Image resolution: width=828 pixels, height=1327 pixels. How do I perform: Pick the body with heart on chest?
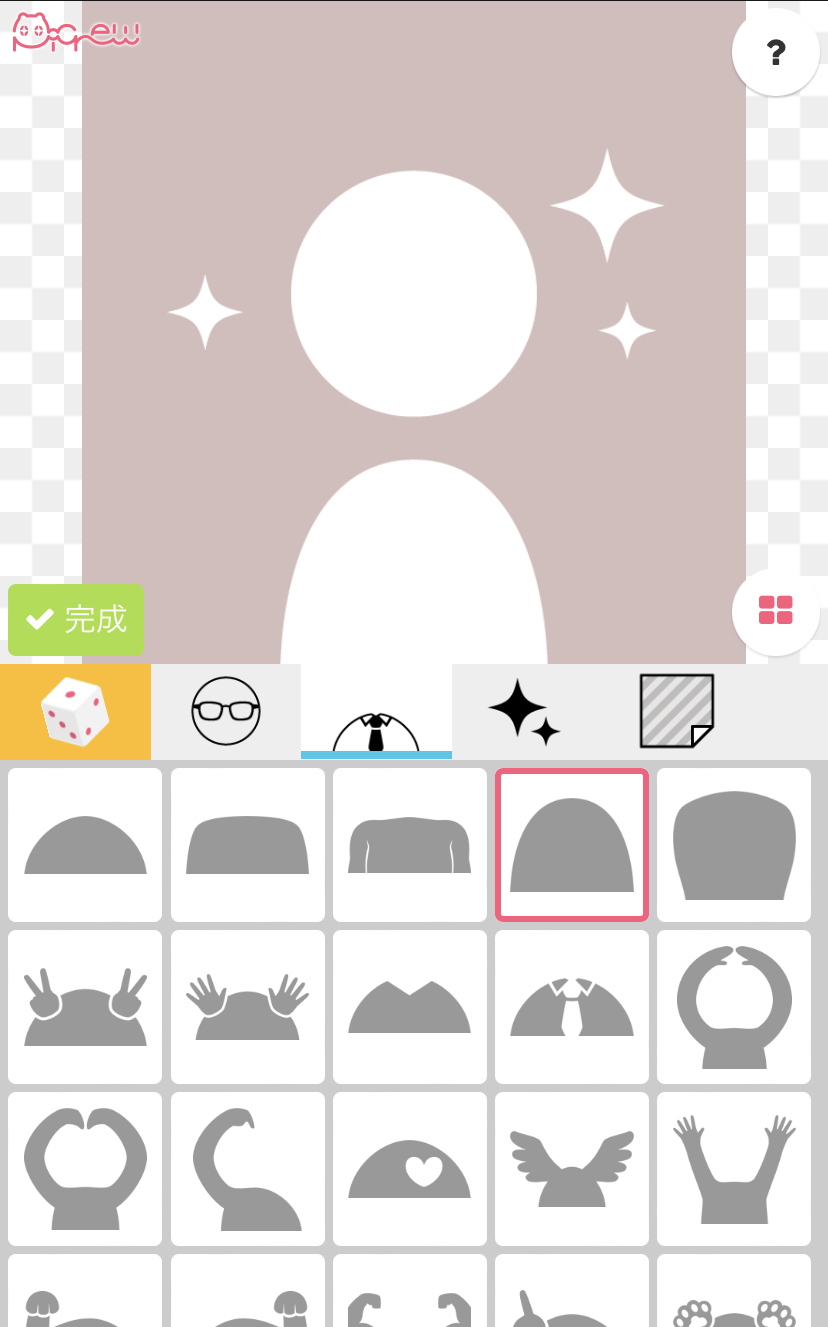410,1169
